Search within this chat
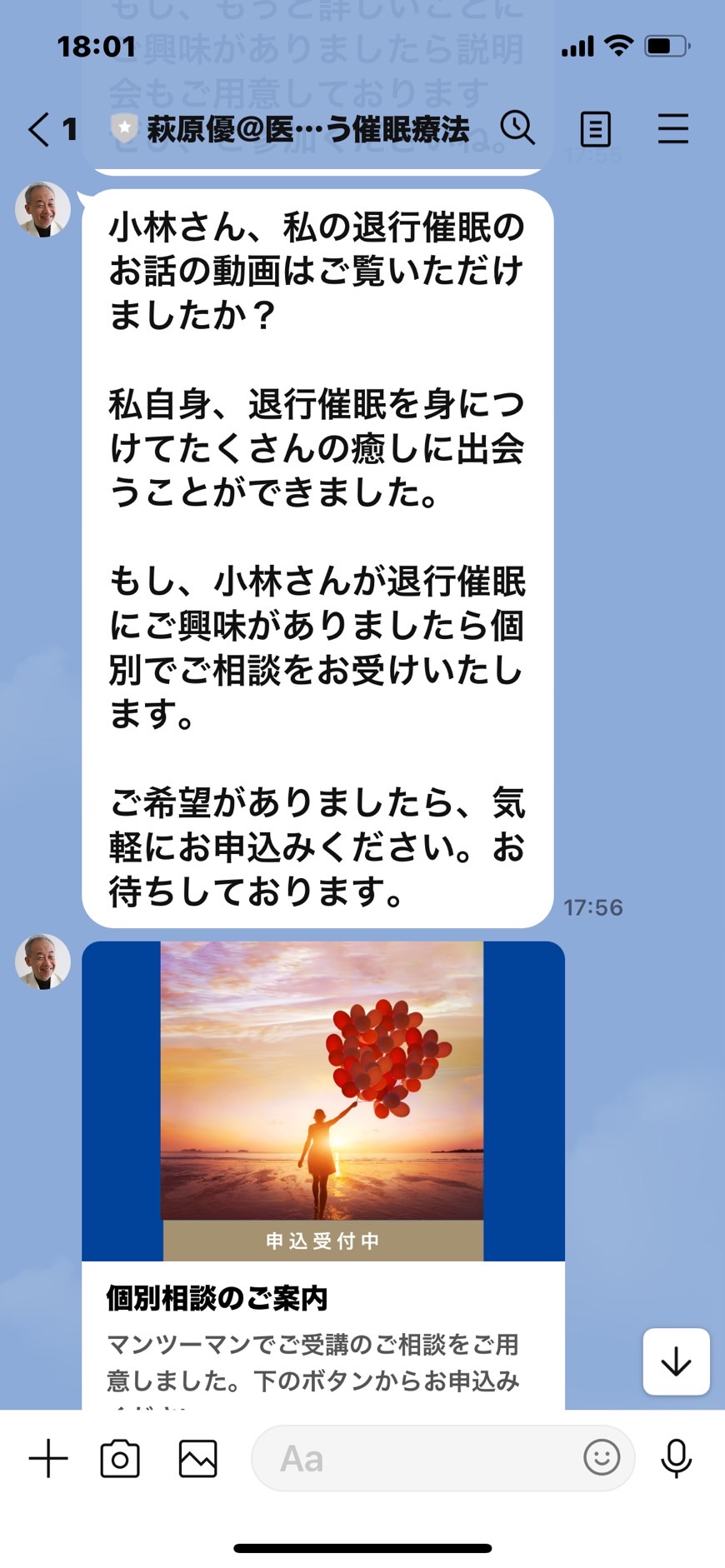Image resolution: width=725 pixels, height=1568 pixels. (517, 128)
